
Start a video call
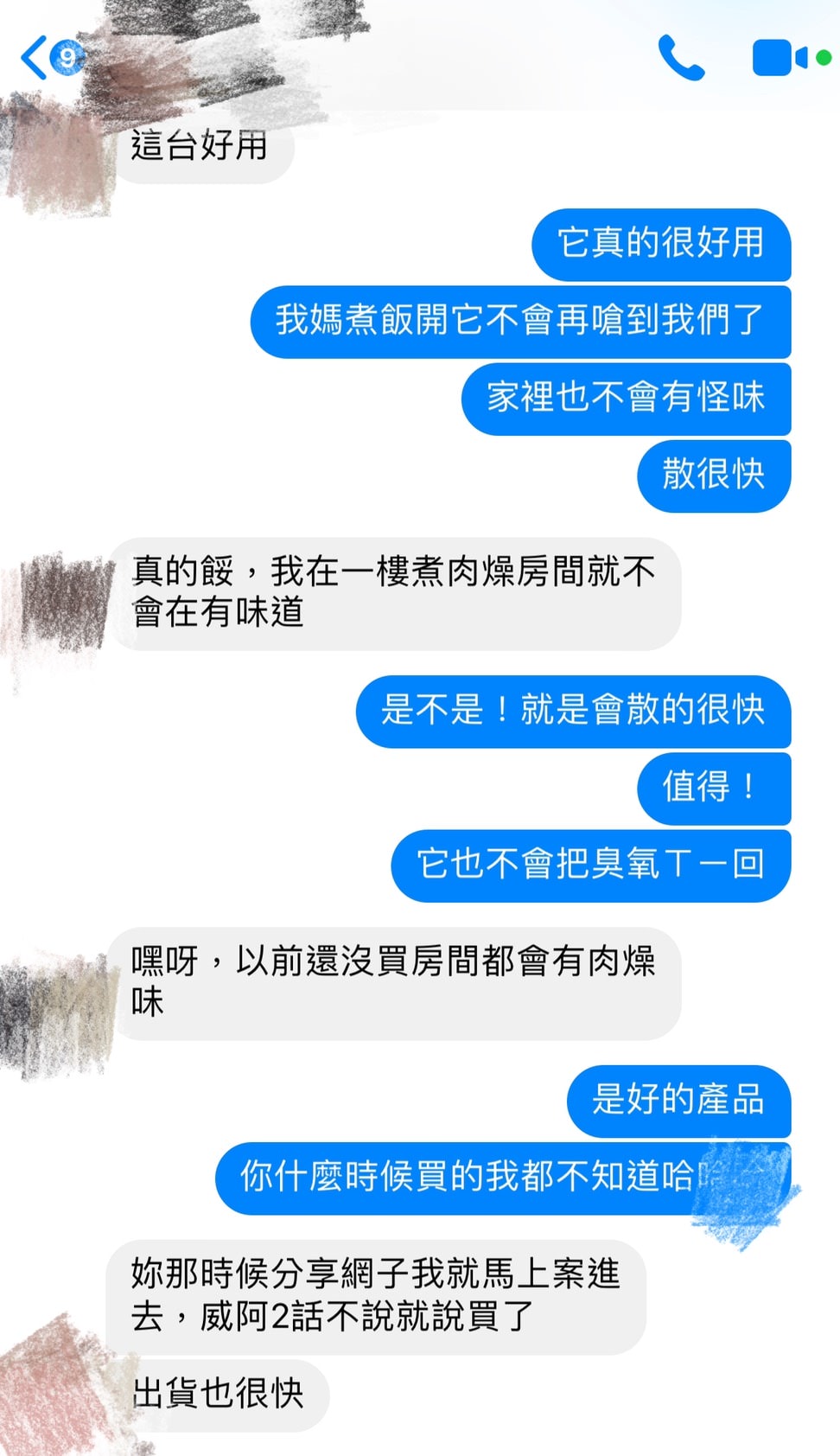[x=779, y=58]
